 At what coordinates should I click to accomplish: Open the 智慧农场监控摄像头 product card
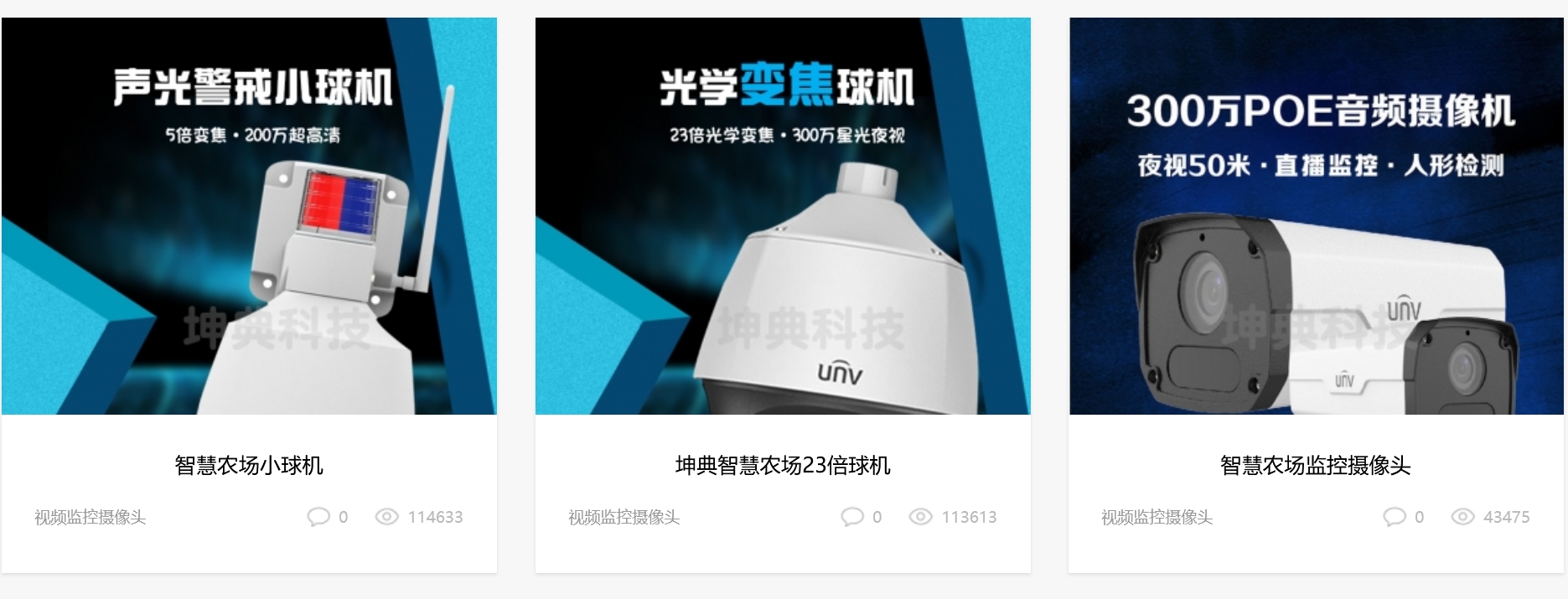[x=1316, y=216]
